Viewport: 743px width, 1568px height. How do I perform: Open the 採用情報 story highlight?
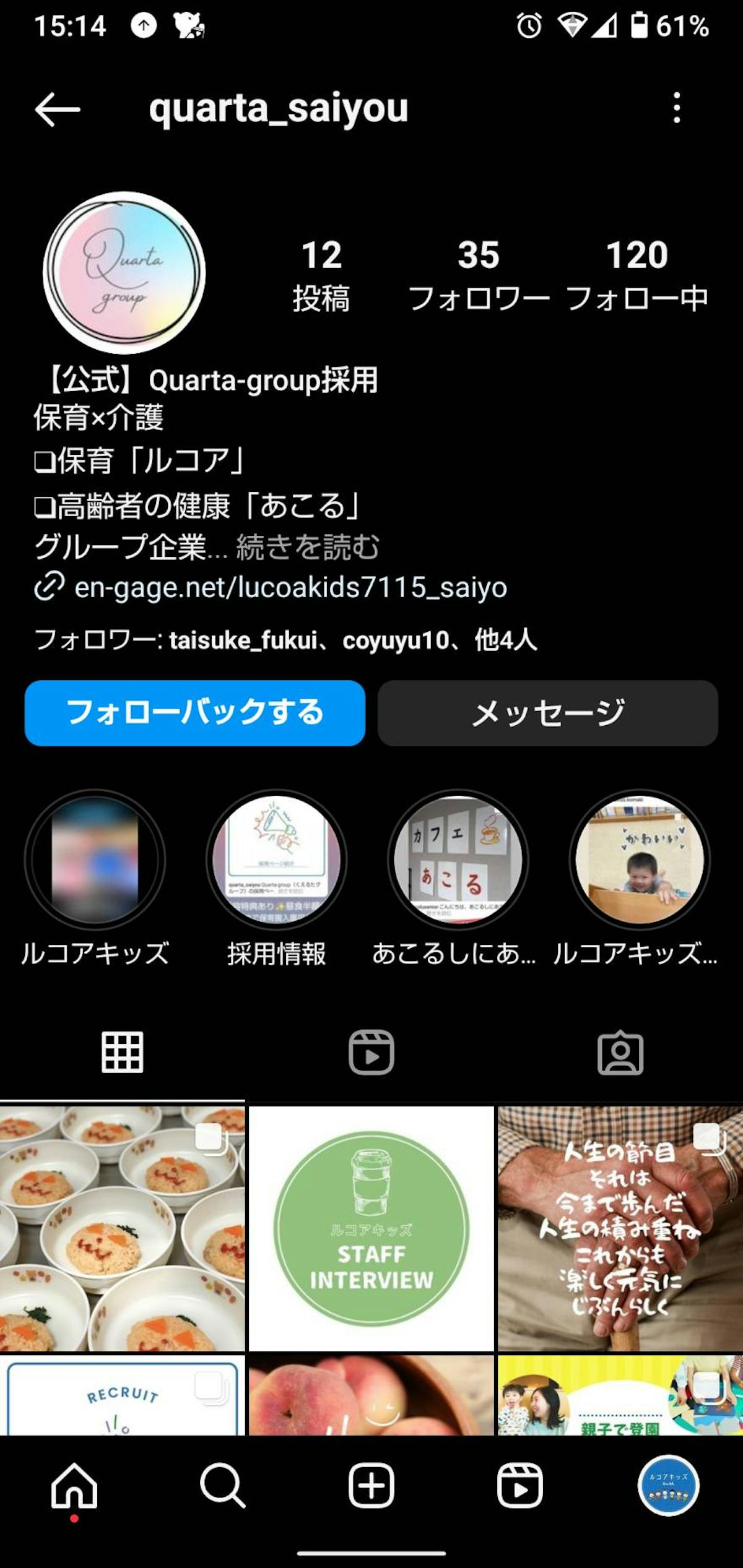point(276,860)
